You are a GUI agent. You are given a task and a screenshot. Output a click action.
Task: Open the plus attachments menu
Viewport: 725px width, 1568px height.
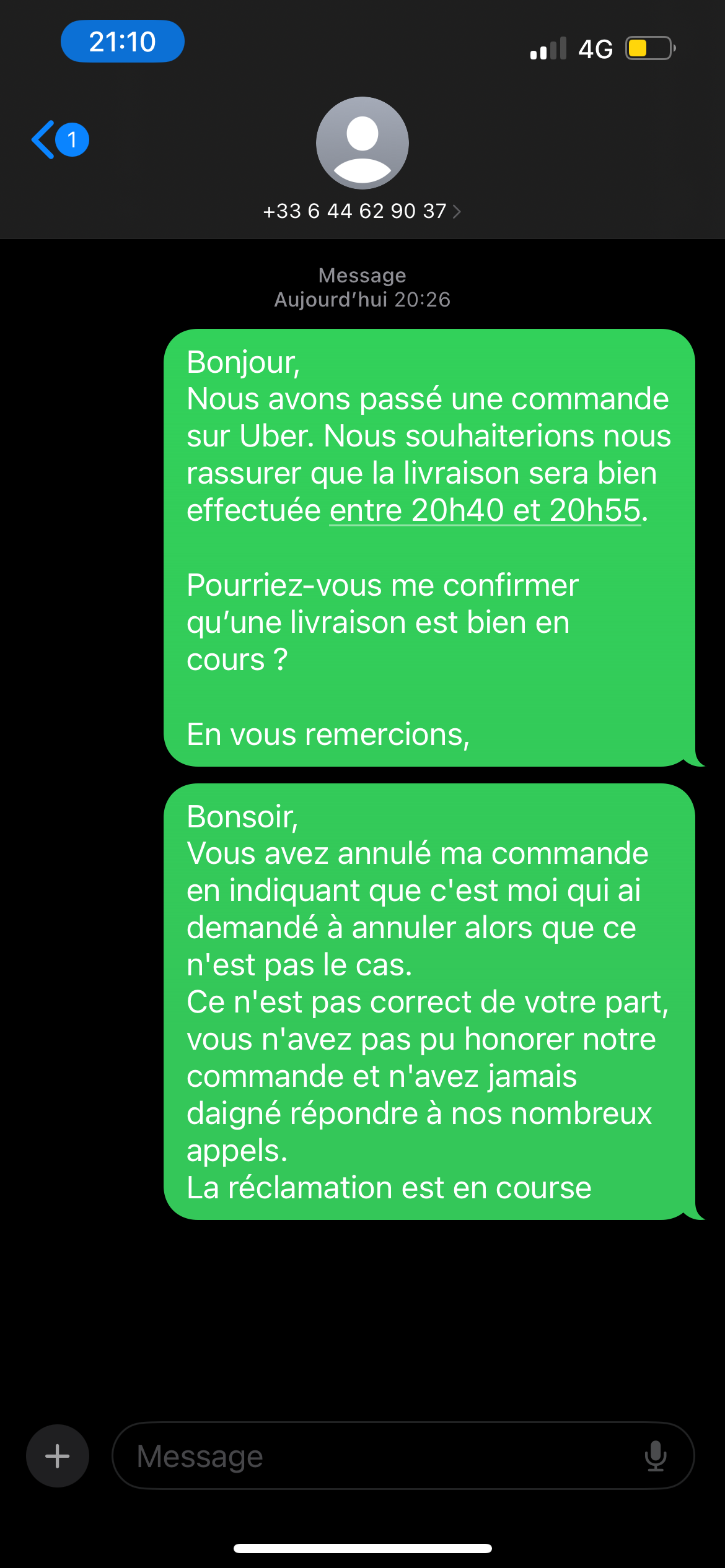(x=58, y=1456)
